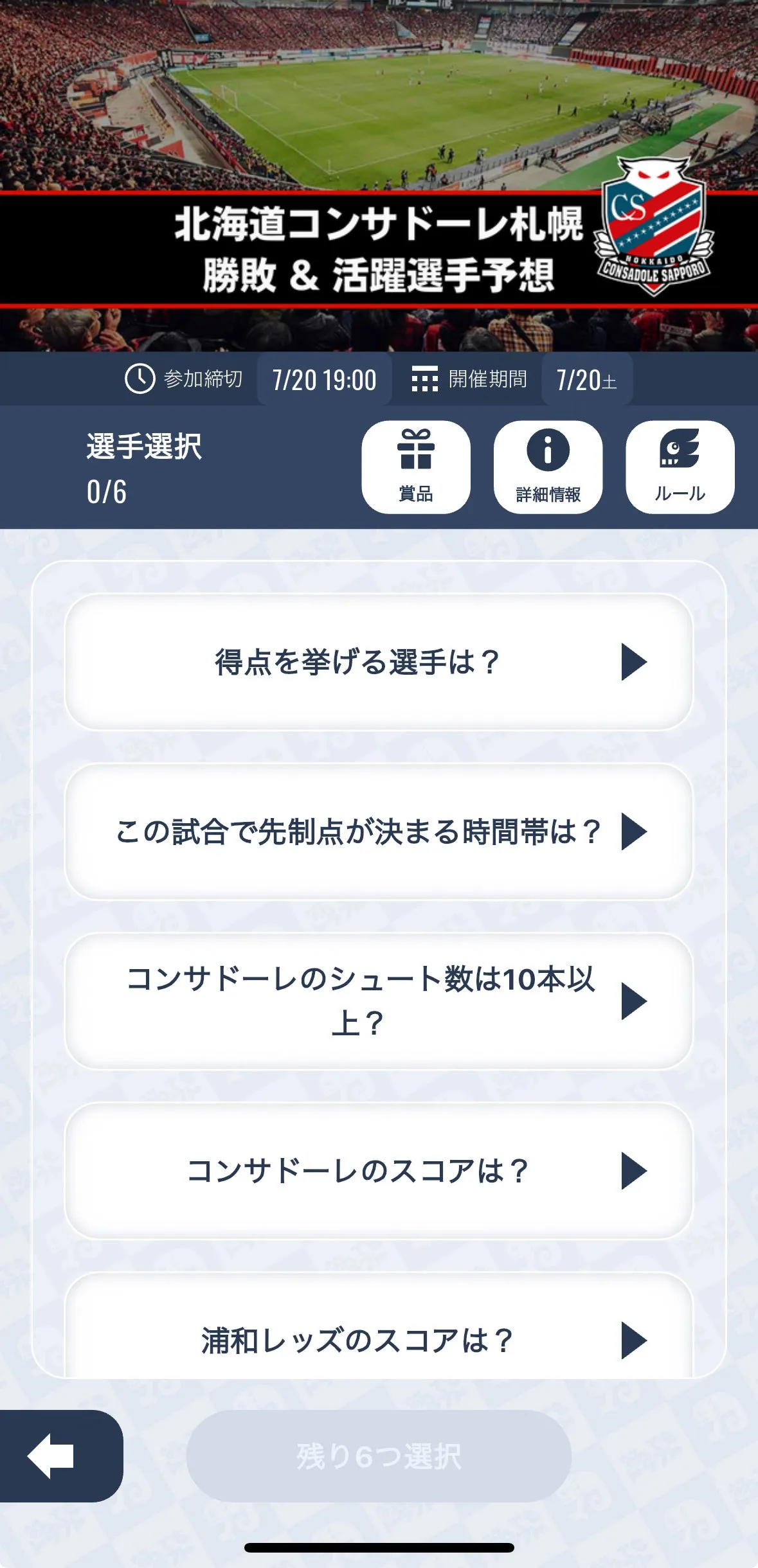Screen dimensions: 758x1568
Task: Open the 賞品 (prizes) gift icon
Action: tap(416, 466)
